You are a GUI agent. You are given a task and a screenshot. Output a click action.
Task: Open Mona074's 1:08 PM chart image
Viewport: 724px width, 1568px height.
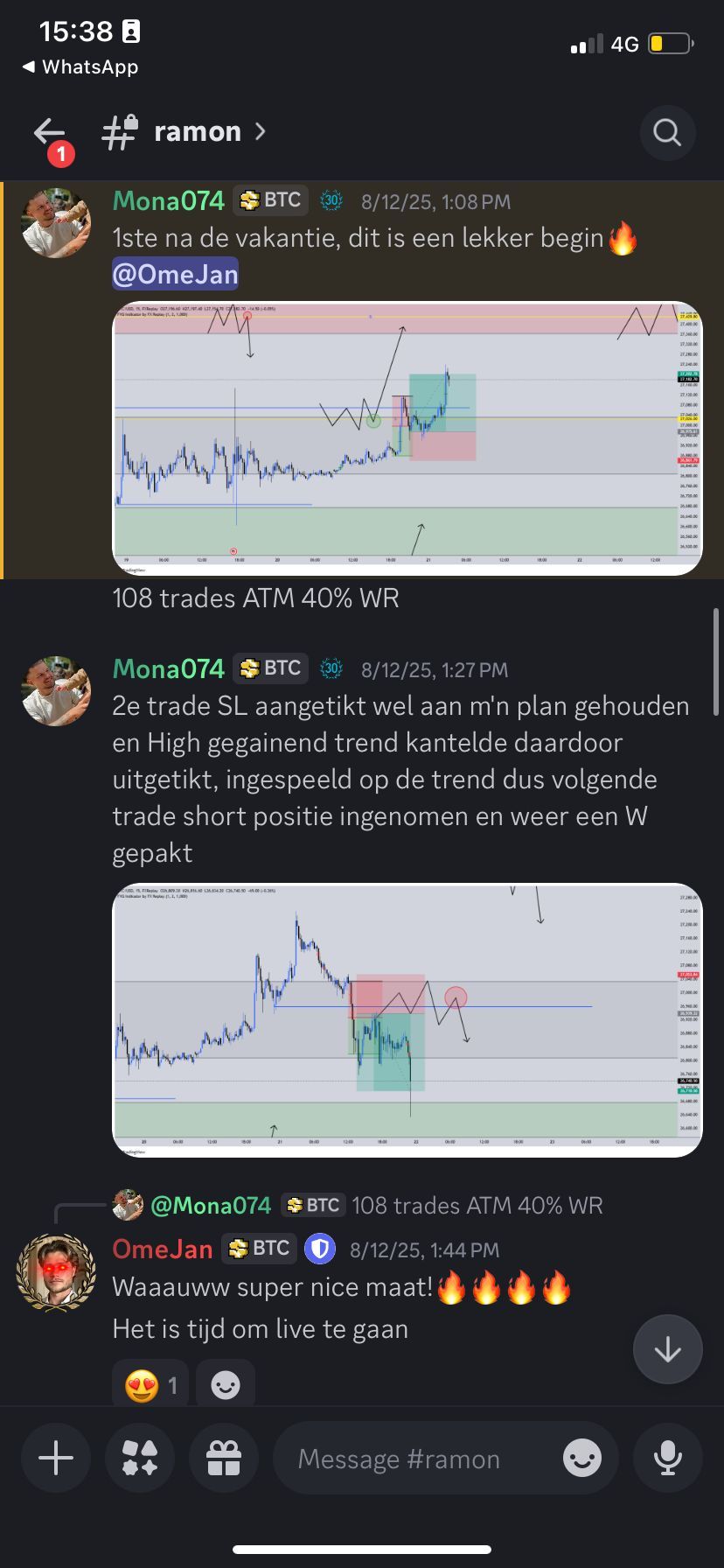pos(407,438)
